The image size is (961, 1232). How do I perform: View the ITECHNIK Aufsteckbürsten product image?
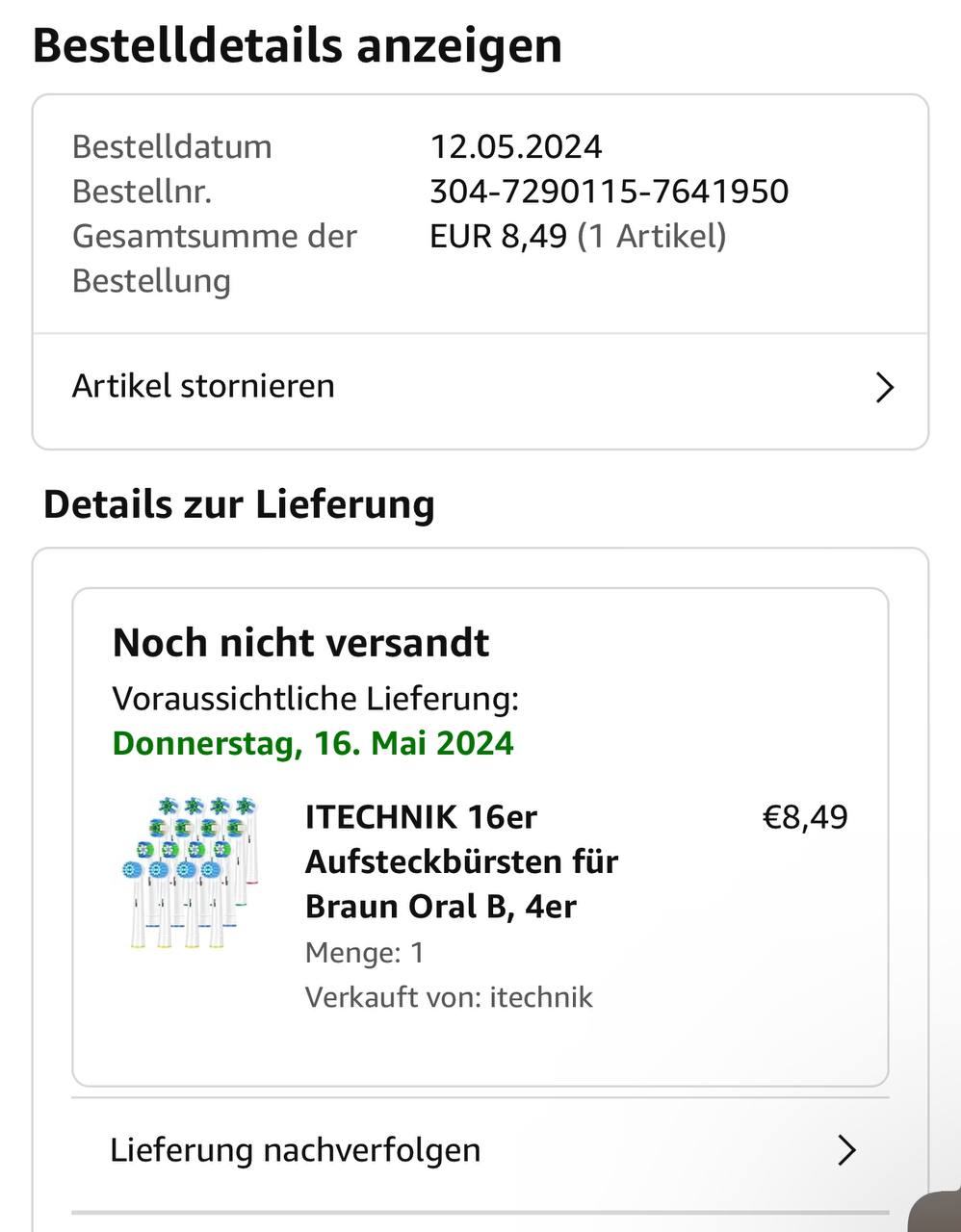point(192,872)
